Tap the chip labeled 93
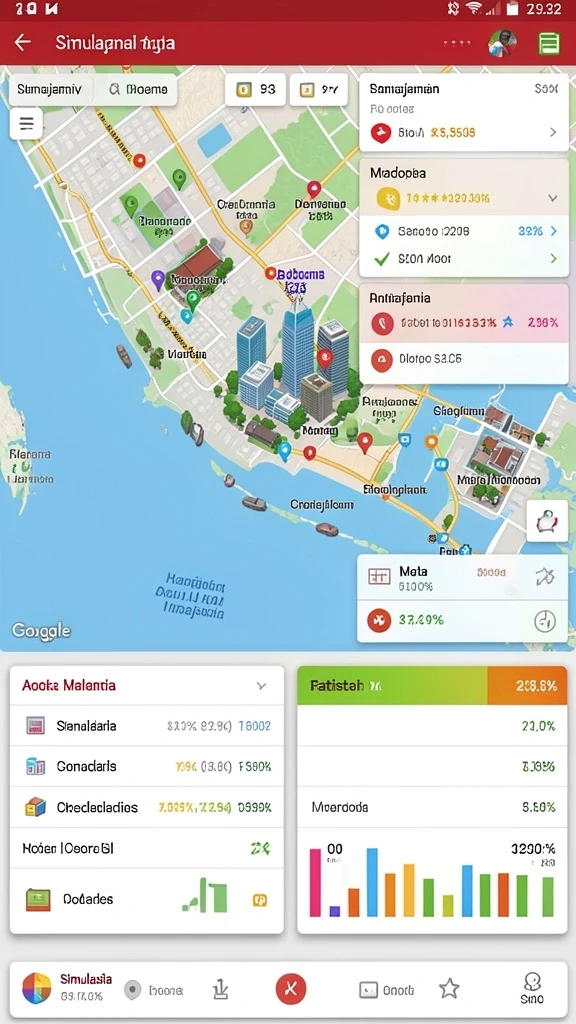Image resolution: width=576 pixels, height=1024 pixels. coord(255,89)
